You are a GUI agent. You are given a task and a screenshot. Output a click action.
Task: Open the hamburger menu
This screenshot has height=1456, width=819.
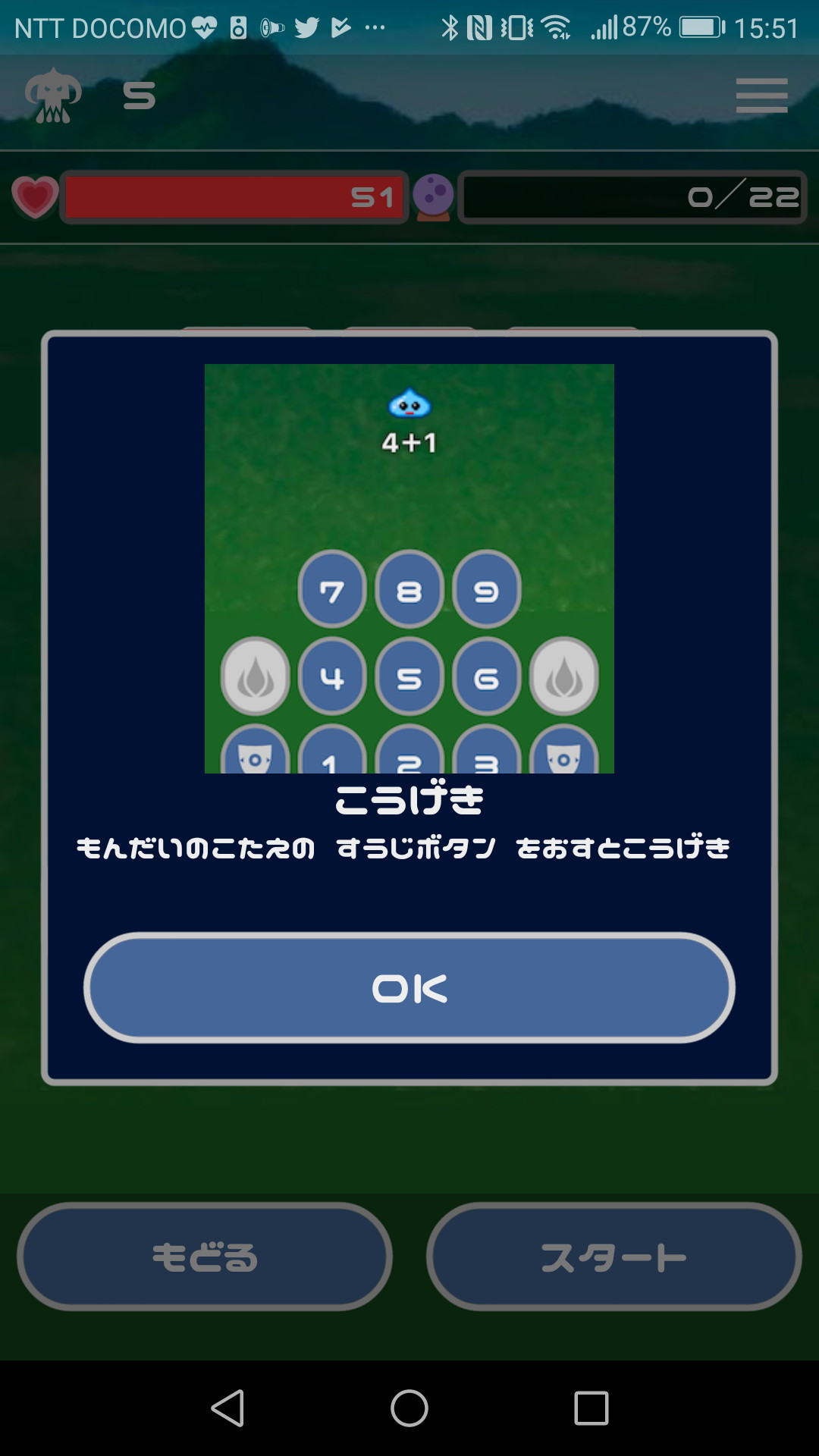761,96
